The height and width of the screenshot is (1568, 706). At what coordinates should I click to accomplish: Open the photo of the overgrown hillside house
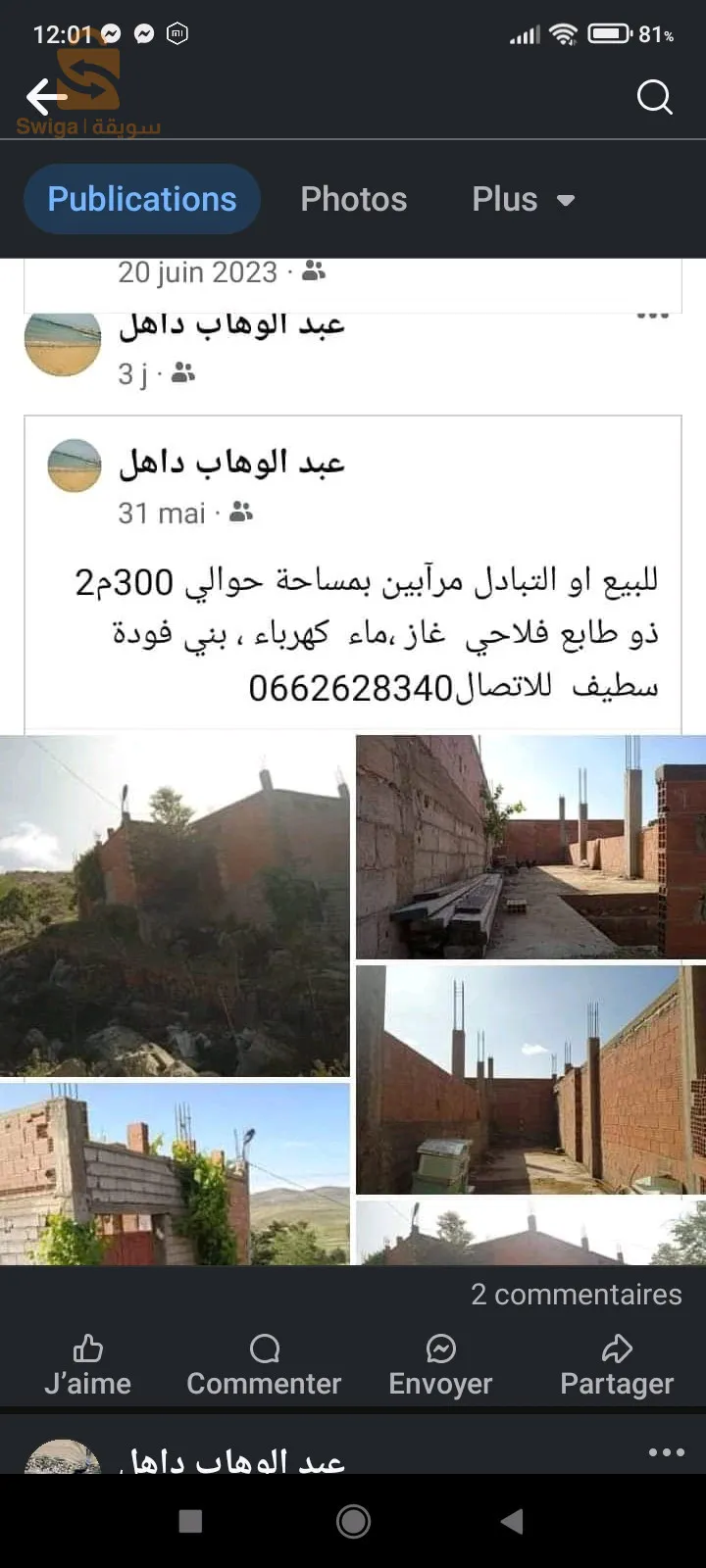pos(175,906)
